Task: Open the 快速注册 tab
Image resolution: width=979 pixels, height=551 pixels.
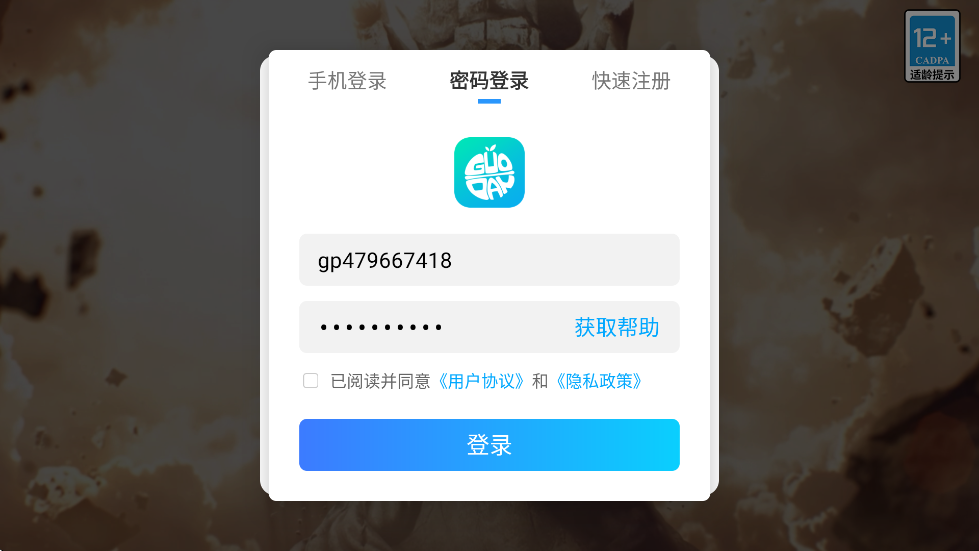Action: tap(631, 82)
